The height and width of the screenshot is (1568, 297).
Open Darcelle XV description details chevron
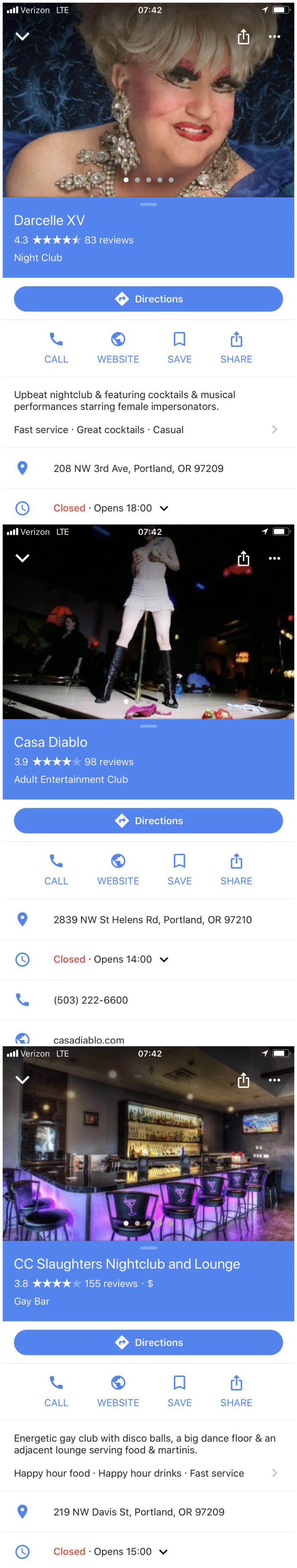(x=275, y=429)
